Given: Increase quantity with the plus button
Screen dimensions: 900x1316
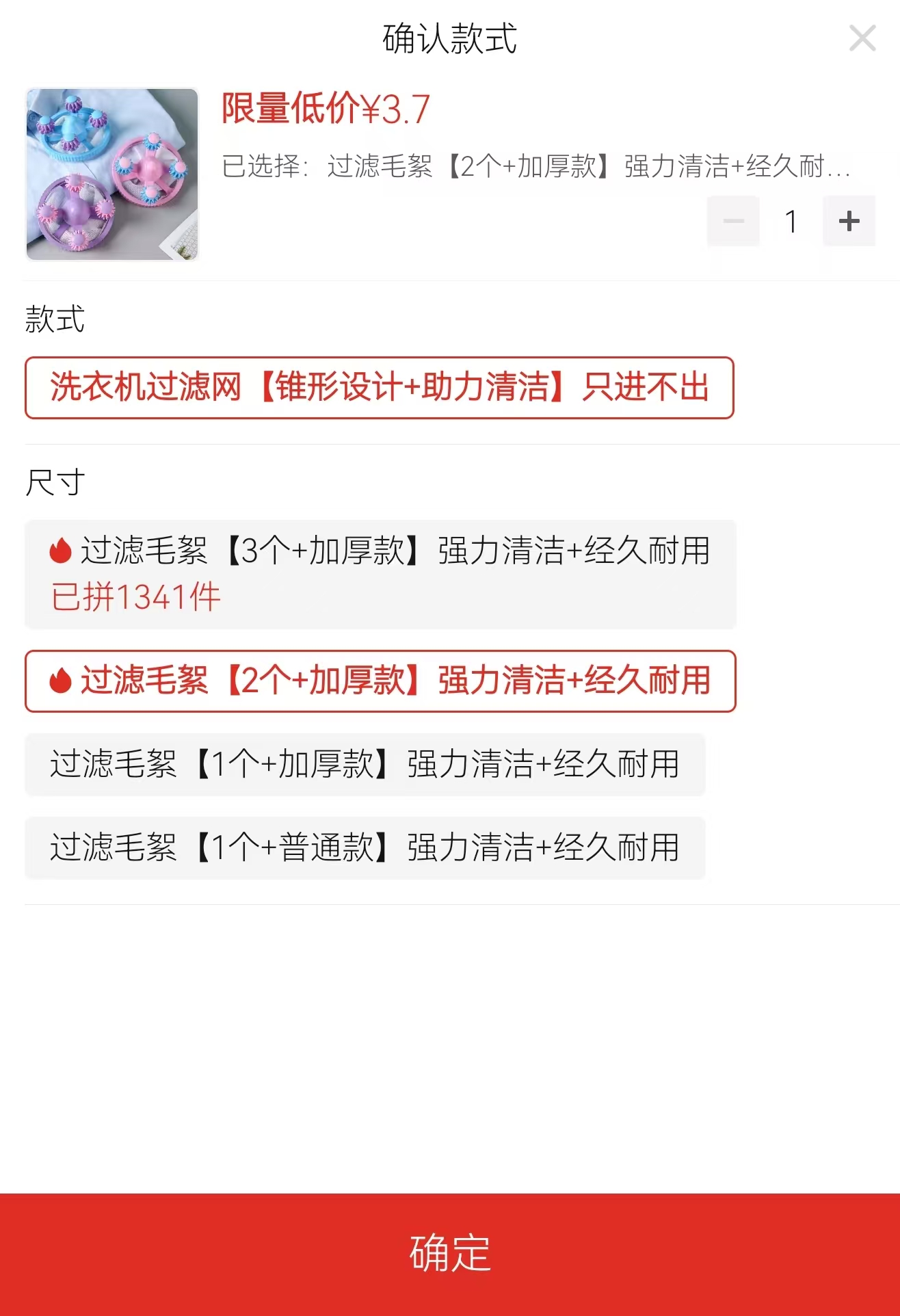Looking at the screenshot, I should click(x=849, y=221).
